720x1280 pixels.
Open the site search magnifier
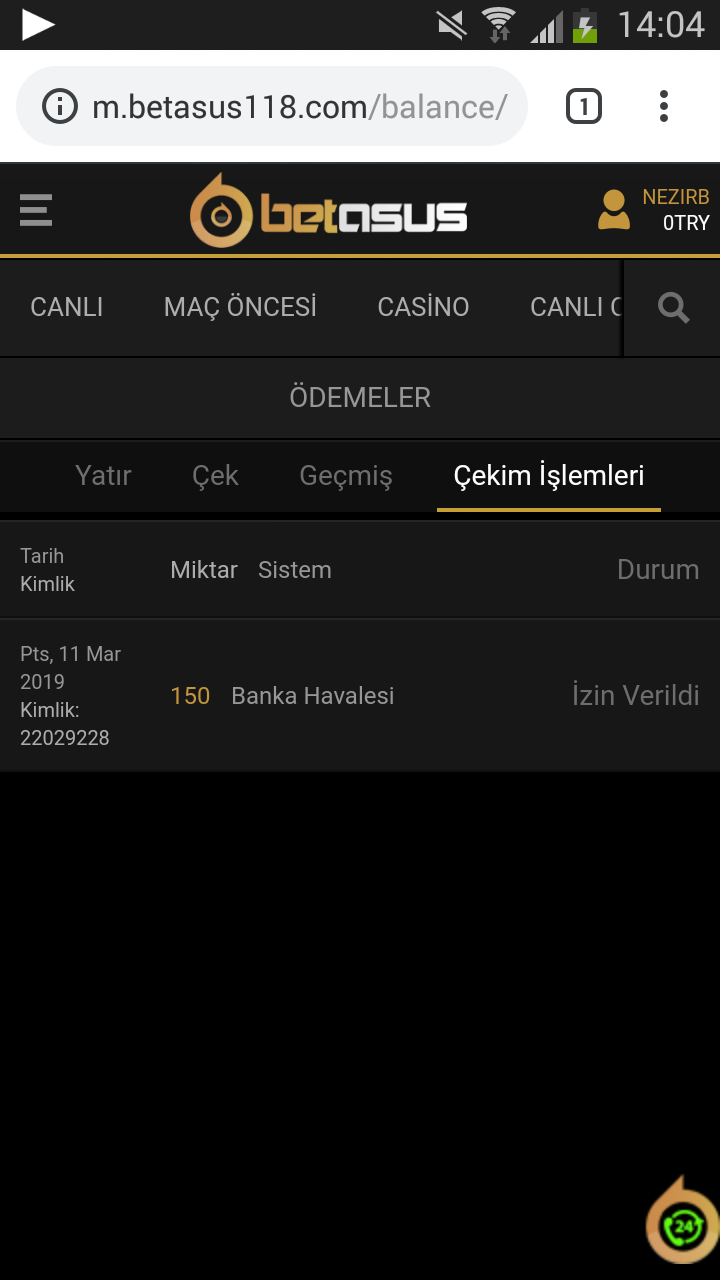point(673,308)
